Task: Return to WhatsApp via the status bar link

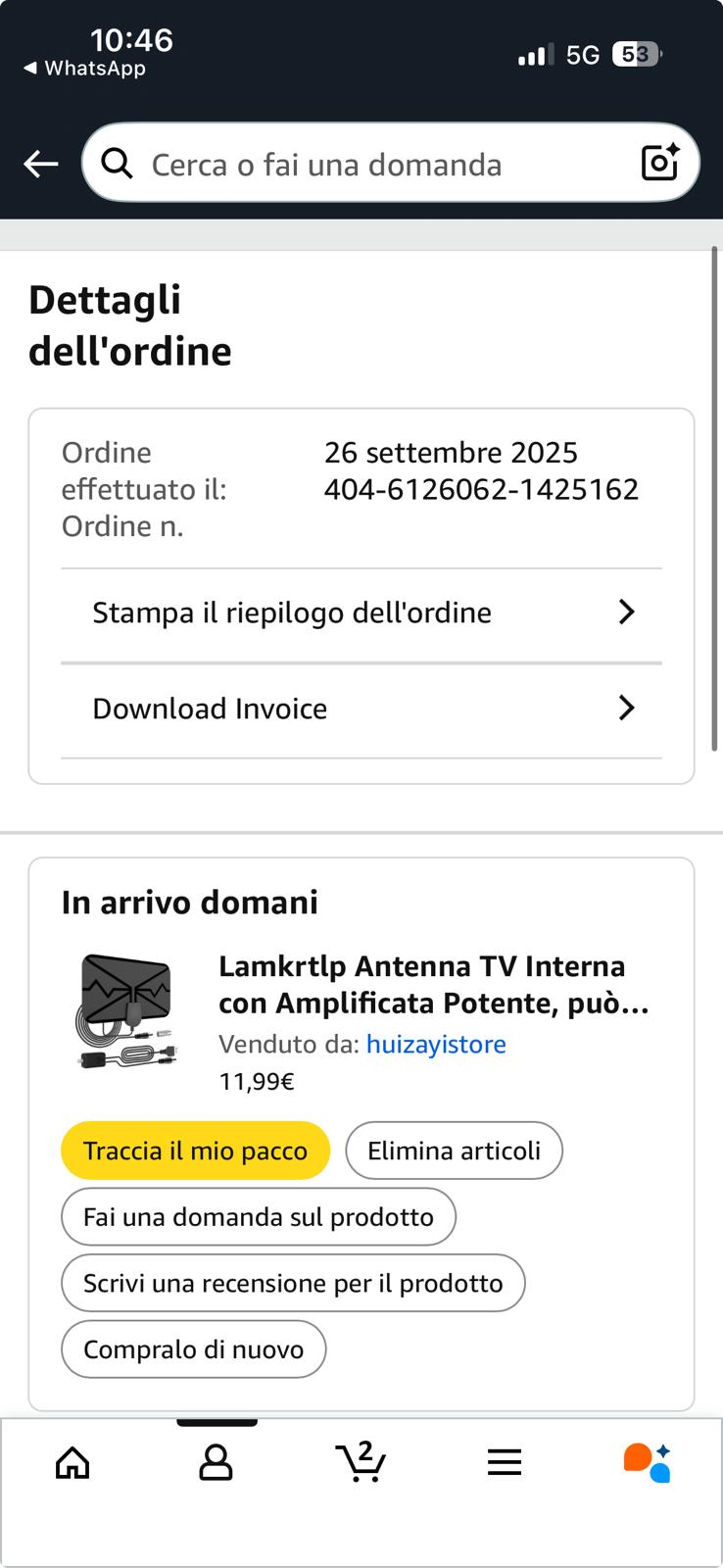Action: tap(85, 69)
